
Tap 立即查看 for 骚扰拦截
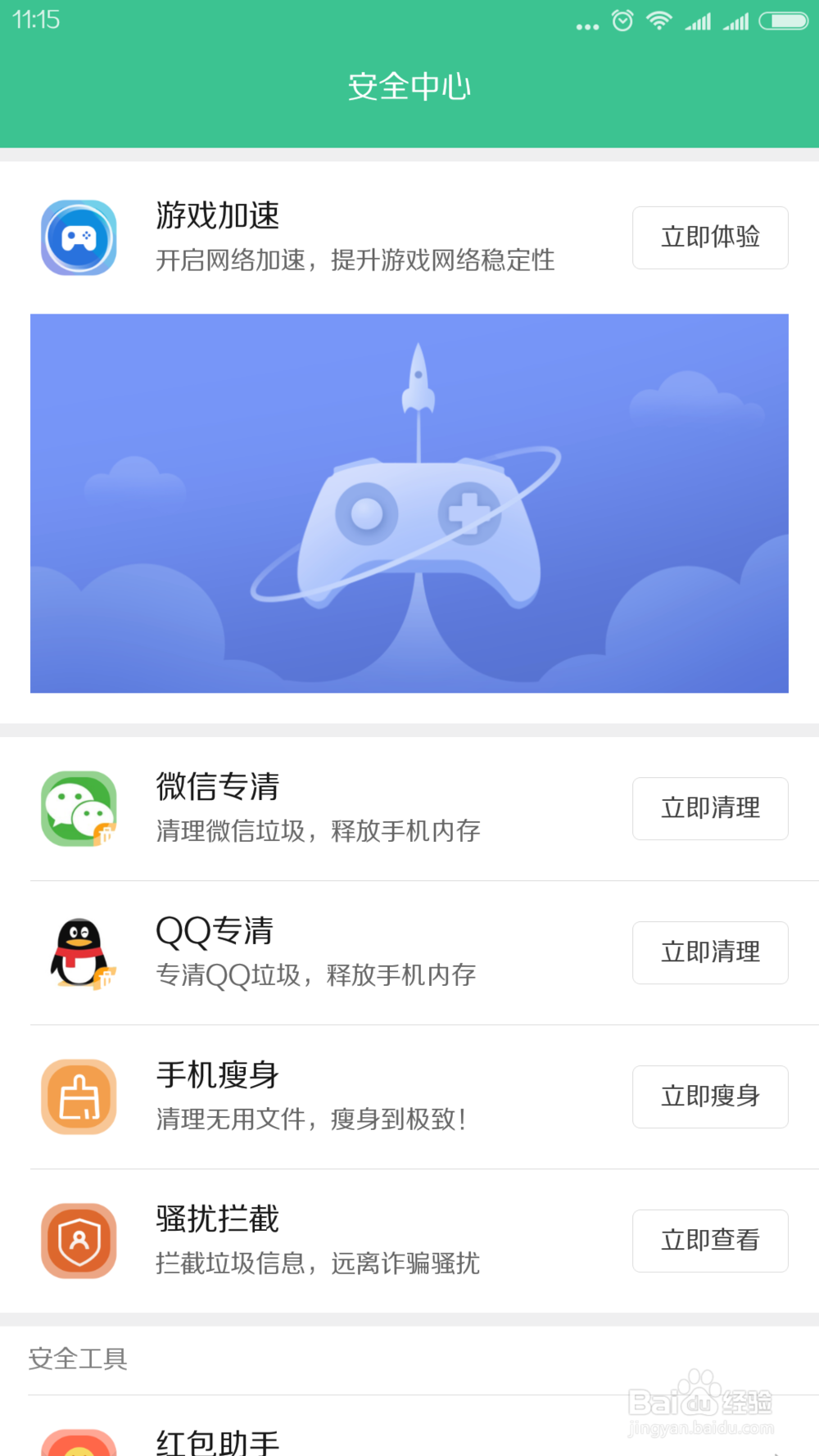pos(710,1241)
